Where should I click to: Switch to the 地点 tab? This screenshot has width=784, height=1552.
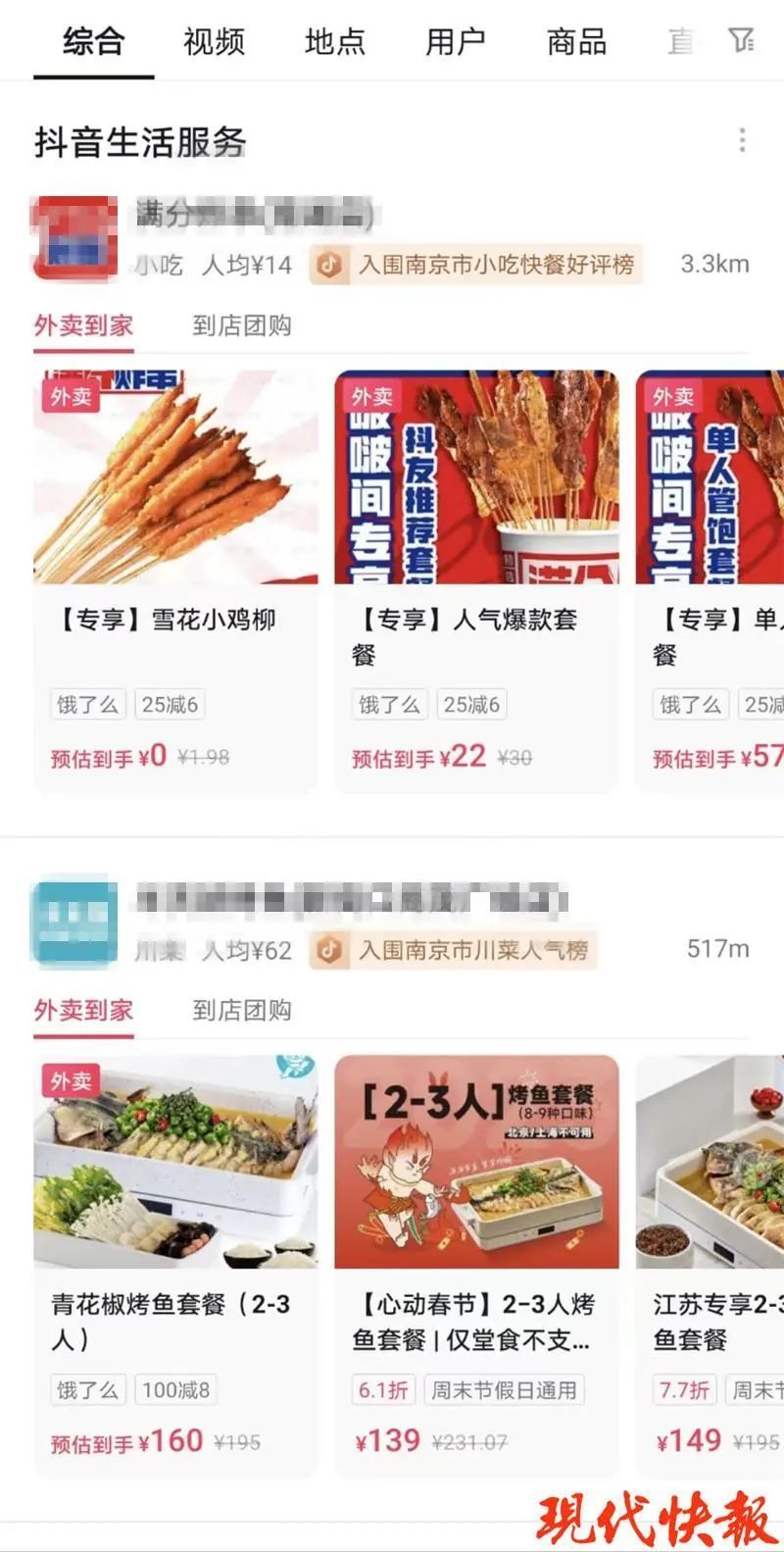[334, 42]
